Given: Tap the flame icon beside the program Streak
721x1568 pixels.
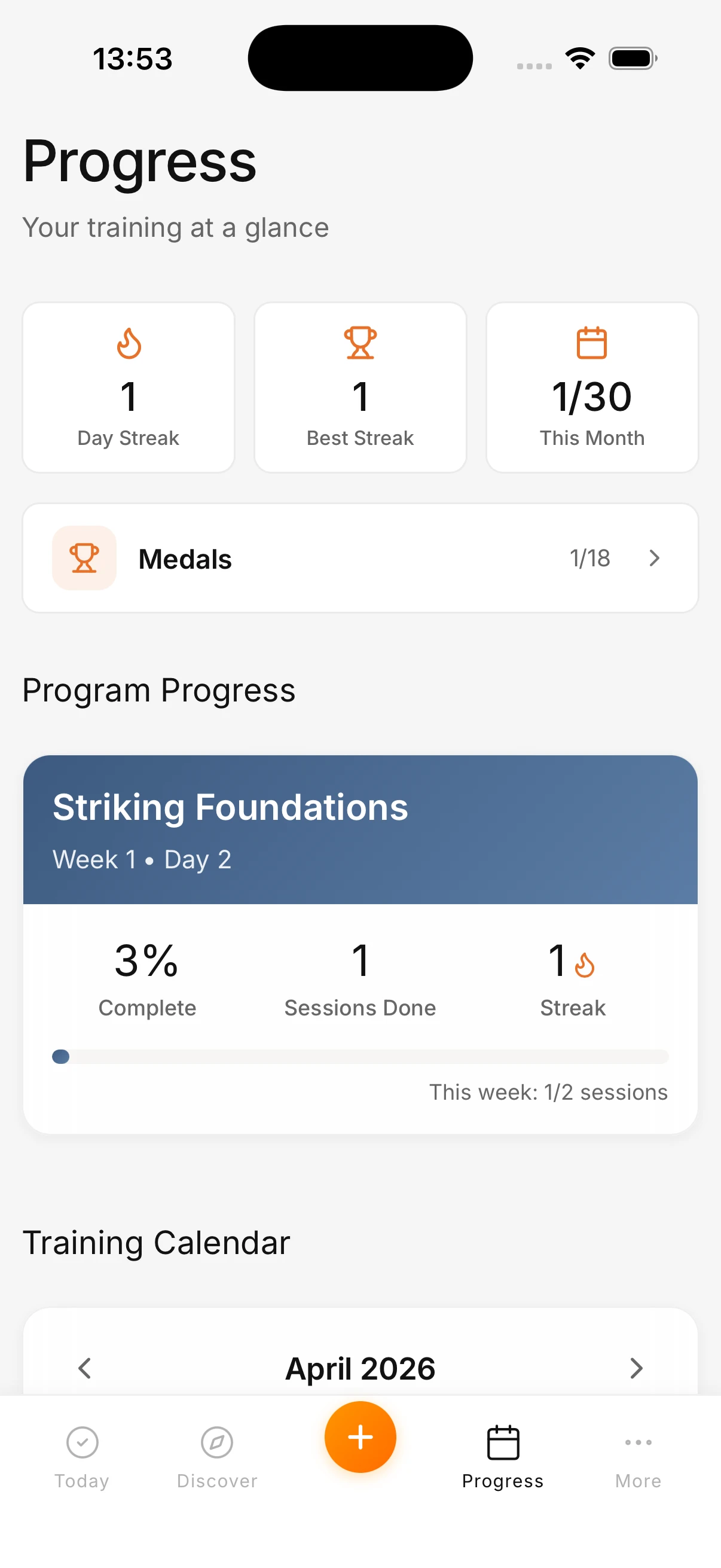Looking at the screenshot, I should (585, 964).
